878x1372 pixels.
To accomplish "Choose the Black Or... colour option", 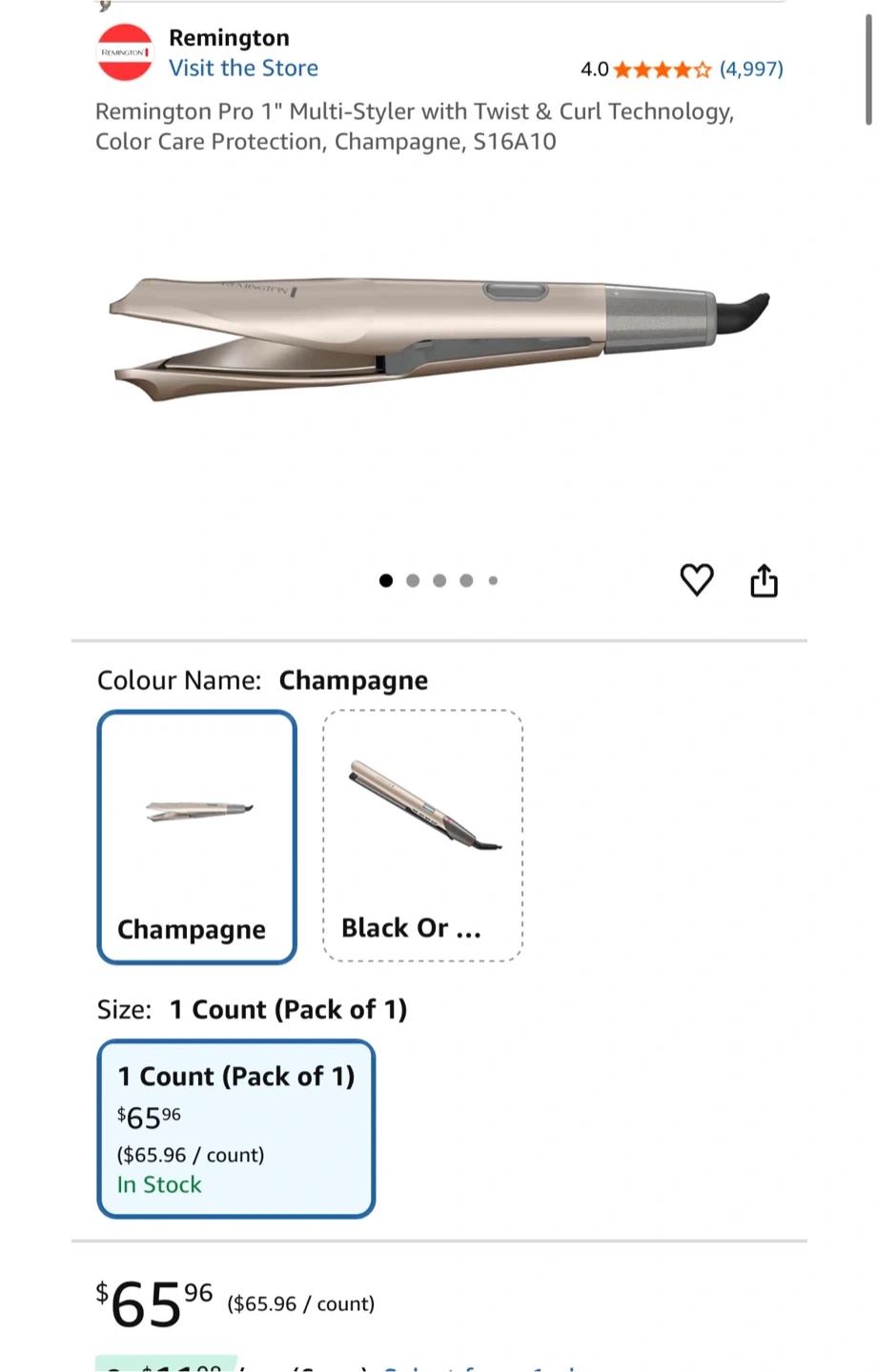I will coord(423,836).
